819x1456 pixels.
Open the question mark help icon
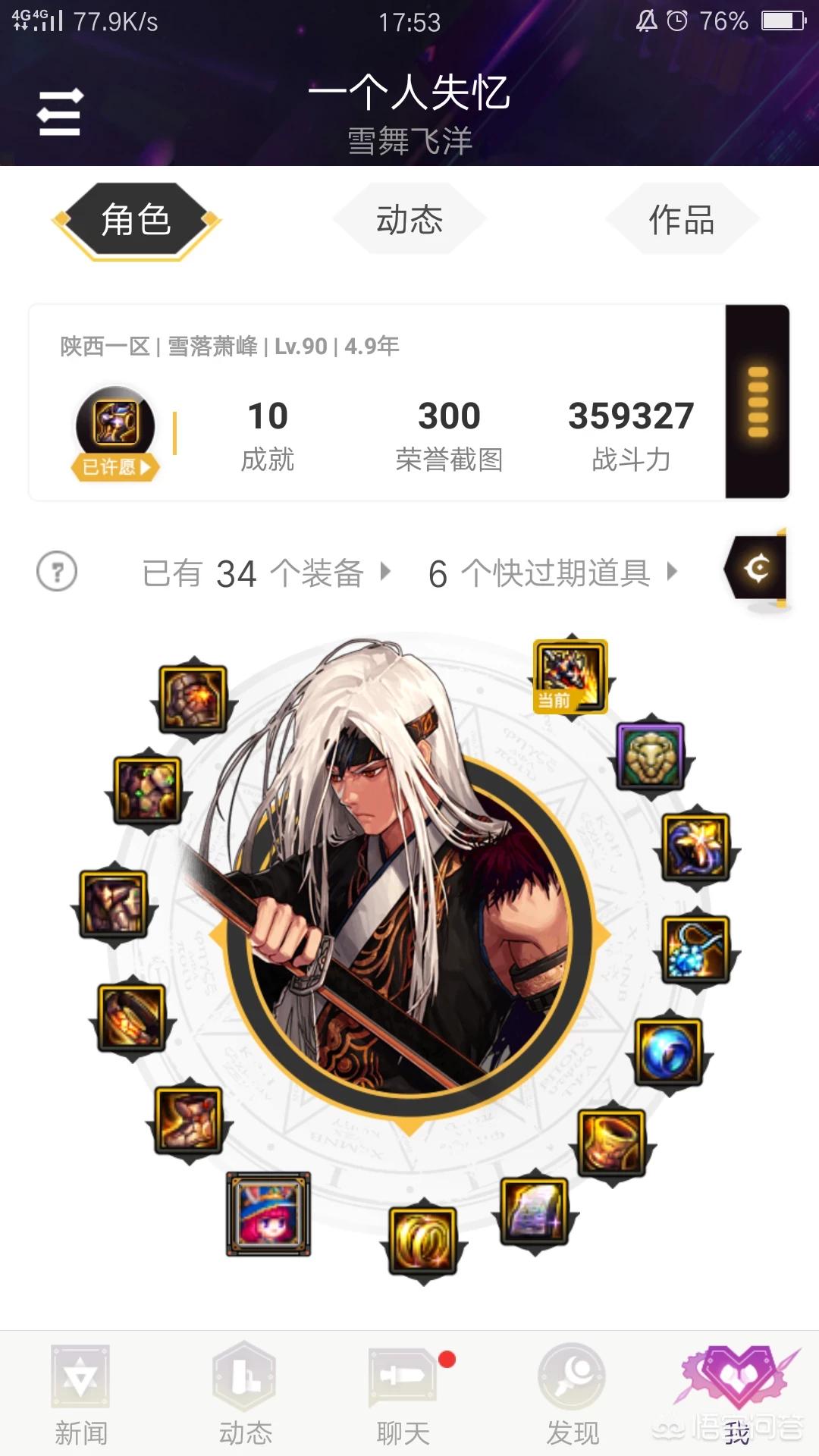57,572
